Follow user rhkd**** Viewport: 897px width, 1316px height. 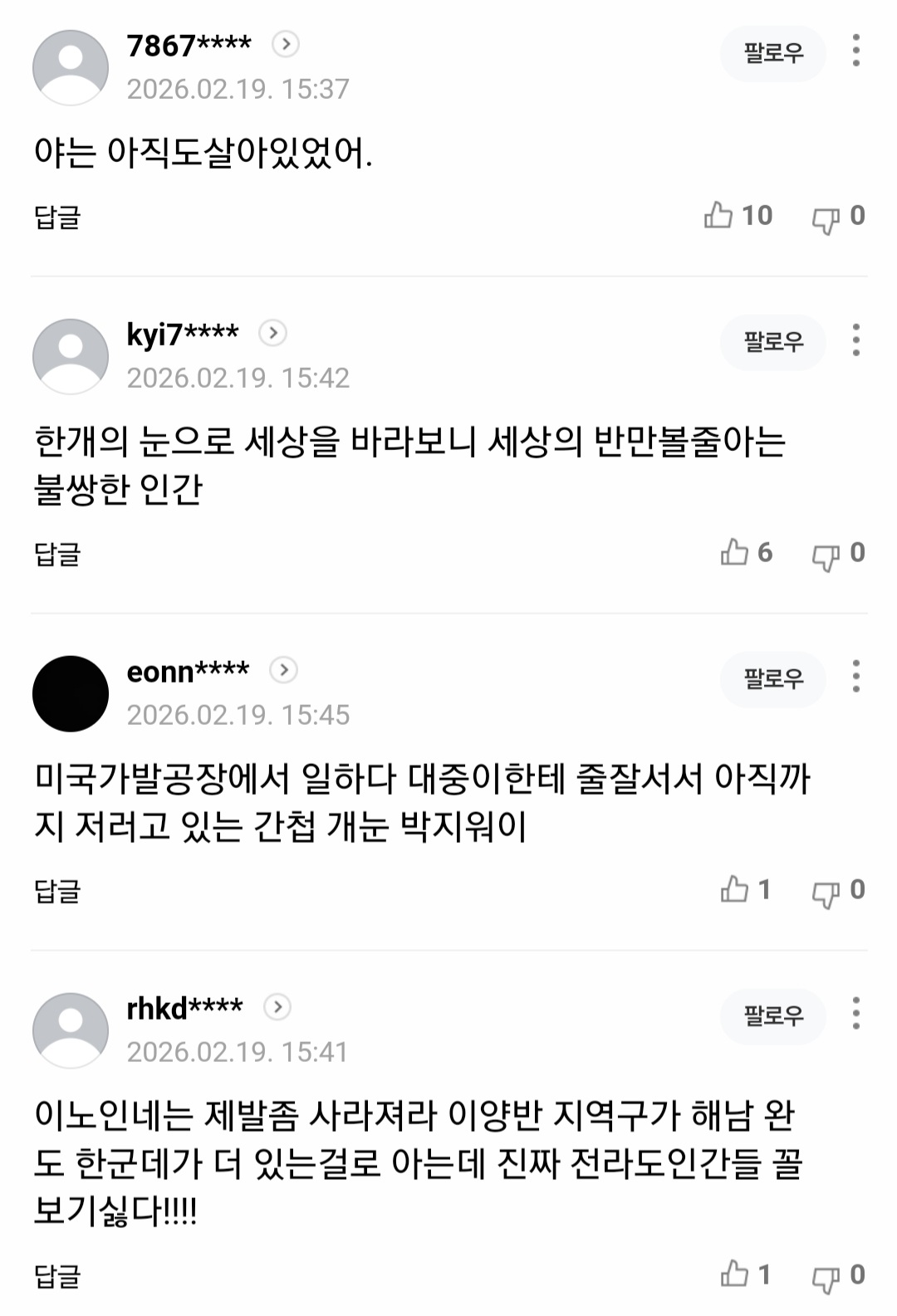coord(773,1015)
